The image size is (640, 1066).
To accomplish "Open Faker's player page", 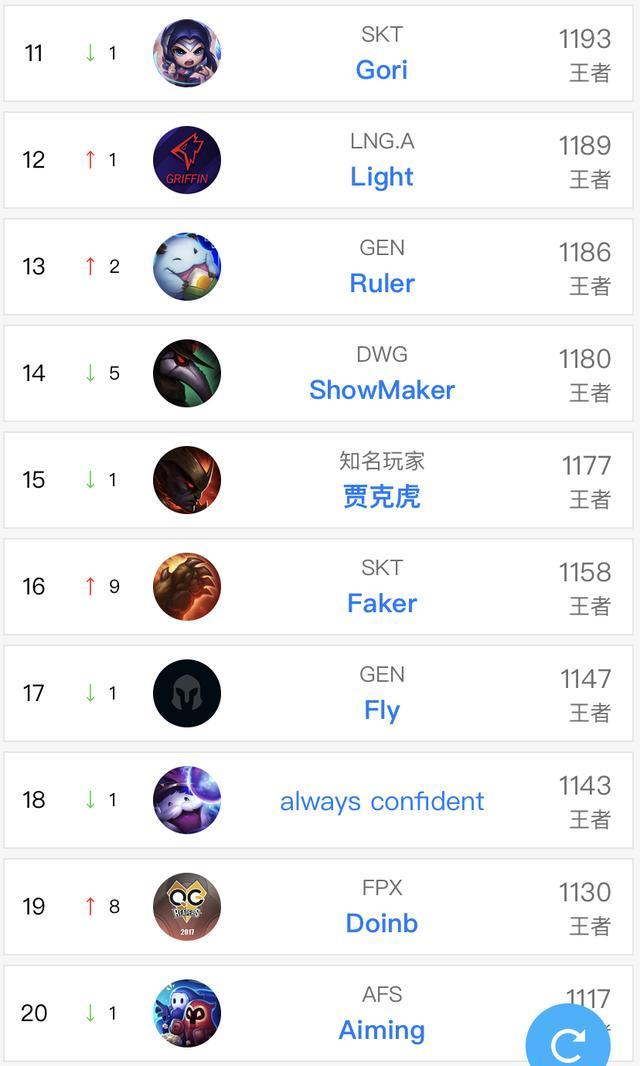I will tap(381, 603).
